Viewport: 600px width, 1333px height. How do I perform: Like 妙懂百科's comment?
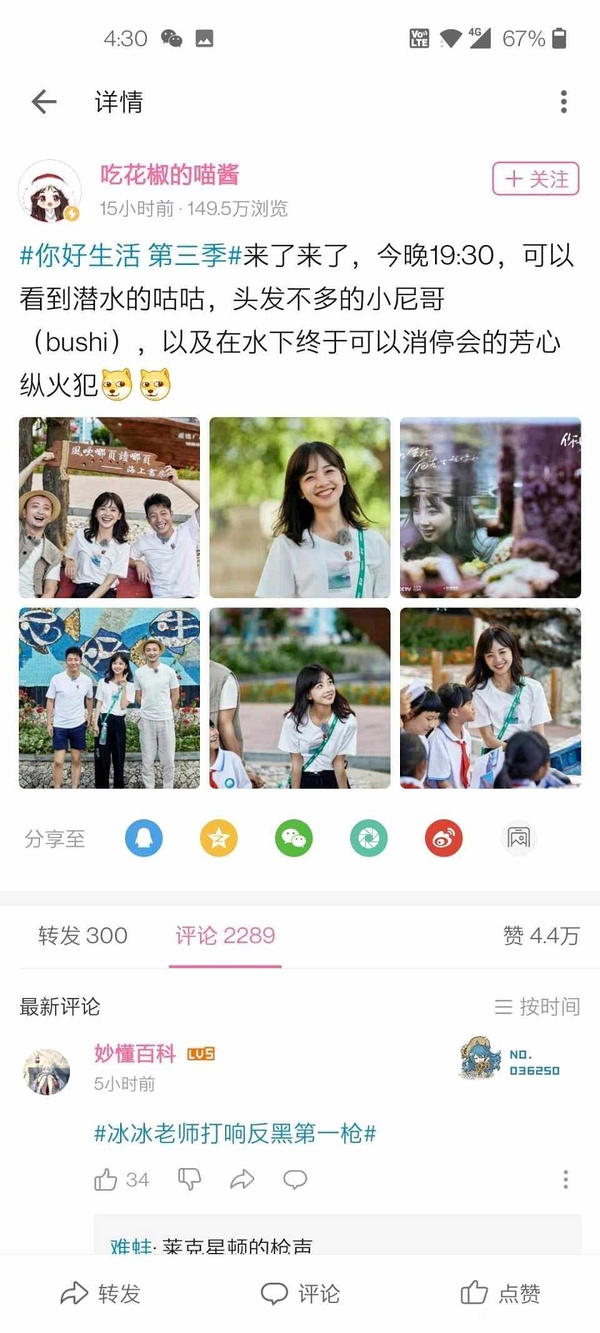pos(107,1180)
